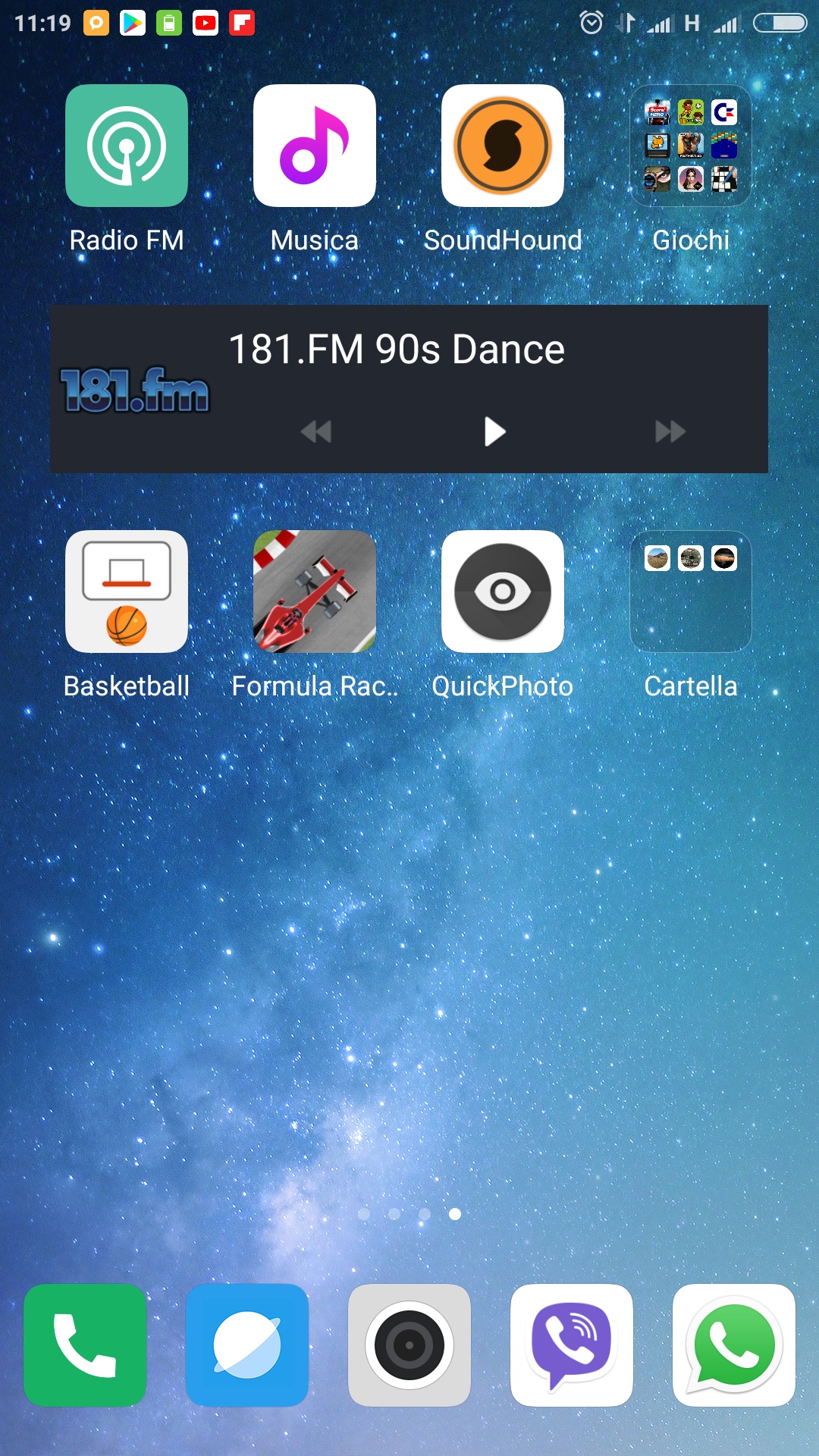
Task: Launch the browser from the dock
Action: pyautogui.click(x=247, y=1345)
